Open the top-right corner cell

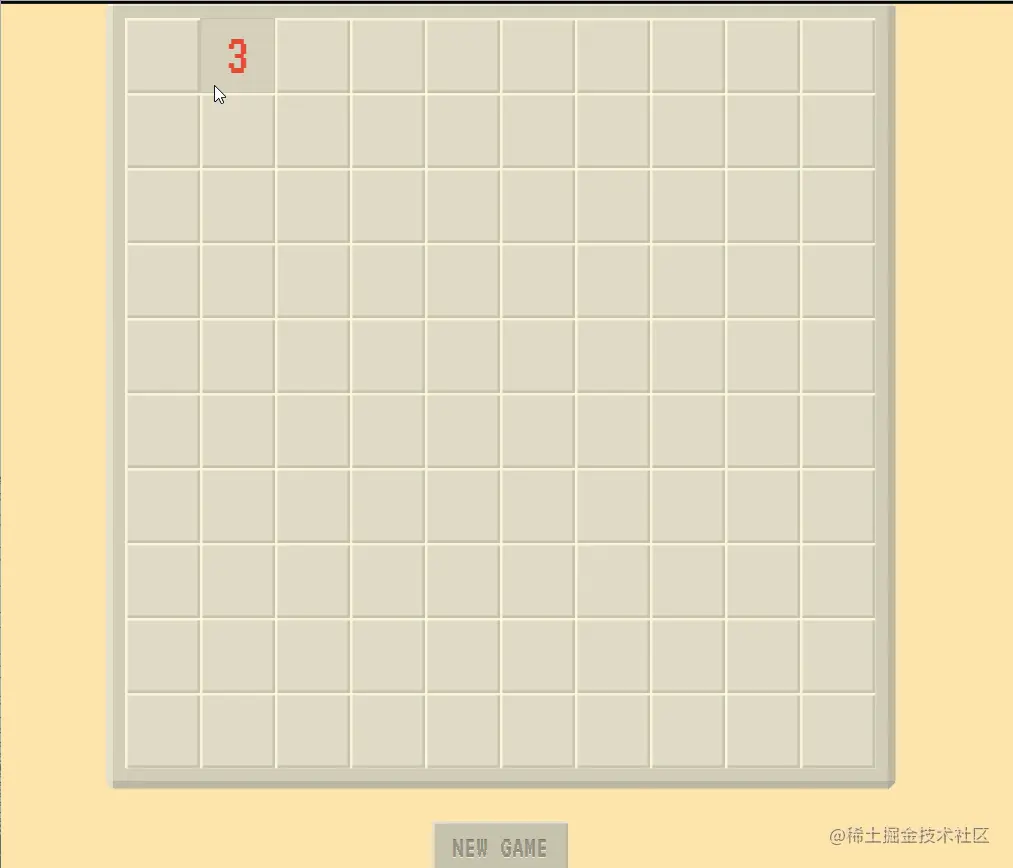point(838,56)
